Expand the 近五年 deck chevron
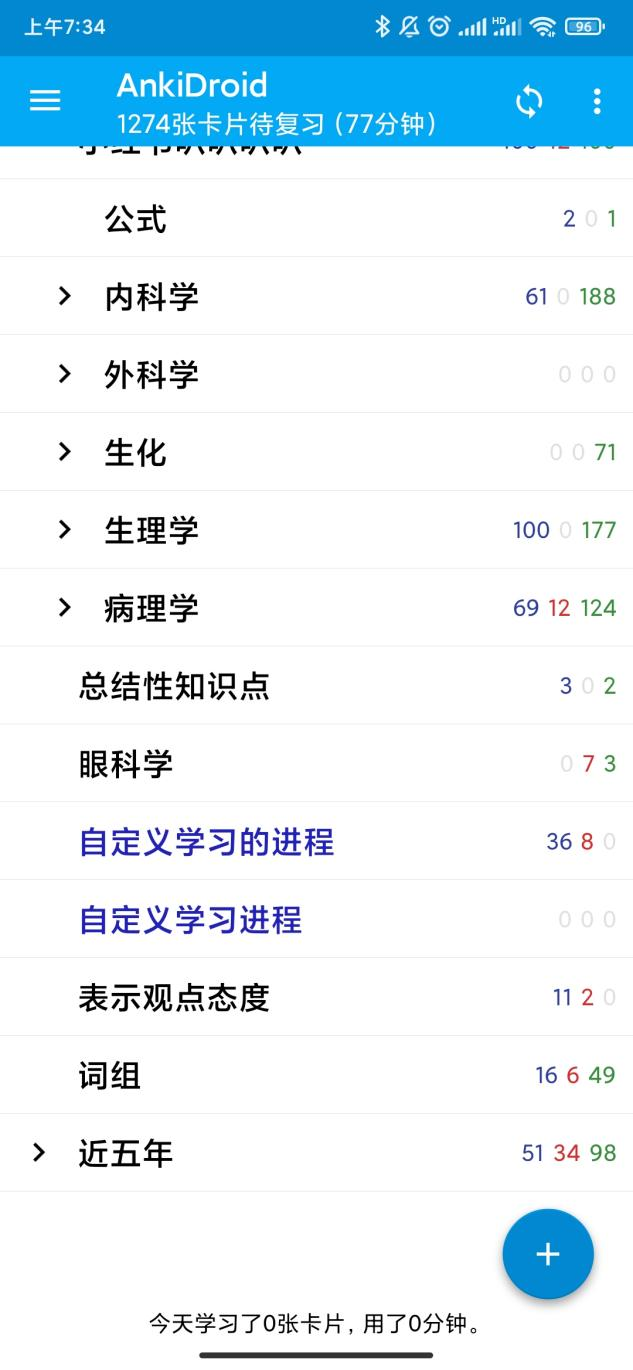633x1370 pixels. coord(39,1153)
